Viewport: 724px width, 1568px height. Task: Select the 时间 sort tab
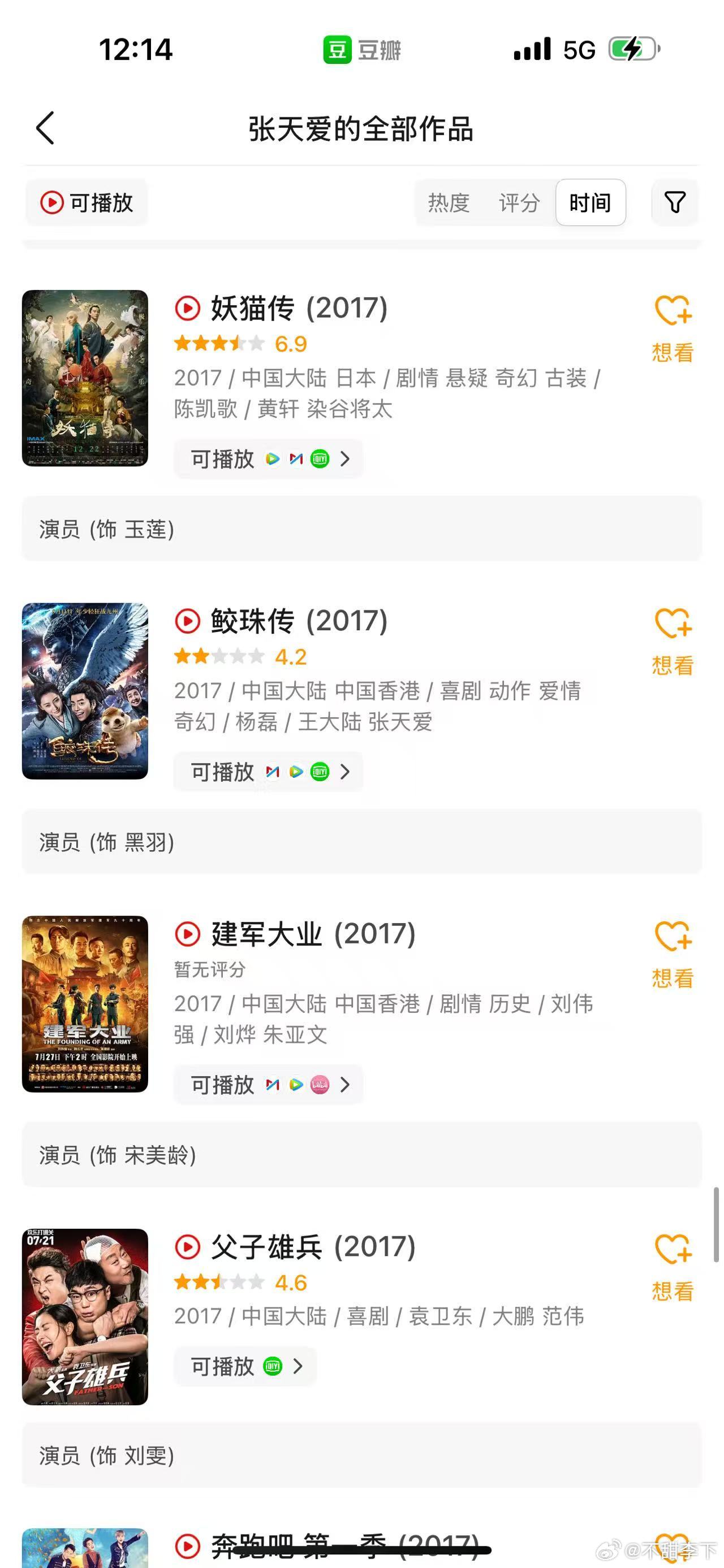[x=590, y=203]
